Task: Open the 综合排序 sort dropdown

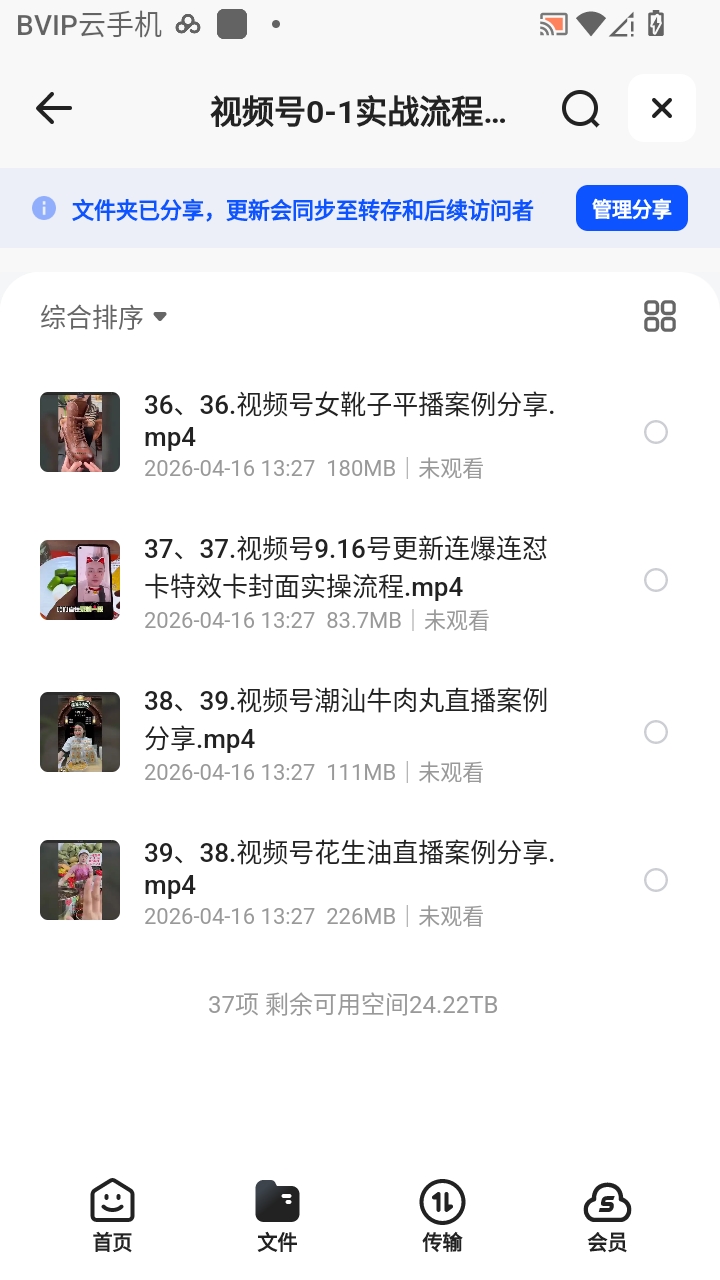Action: click(104, 316)
